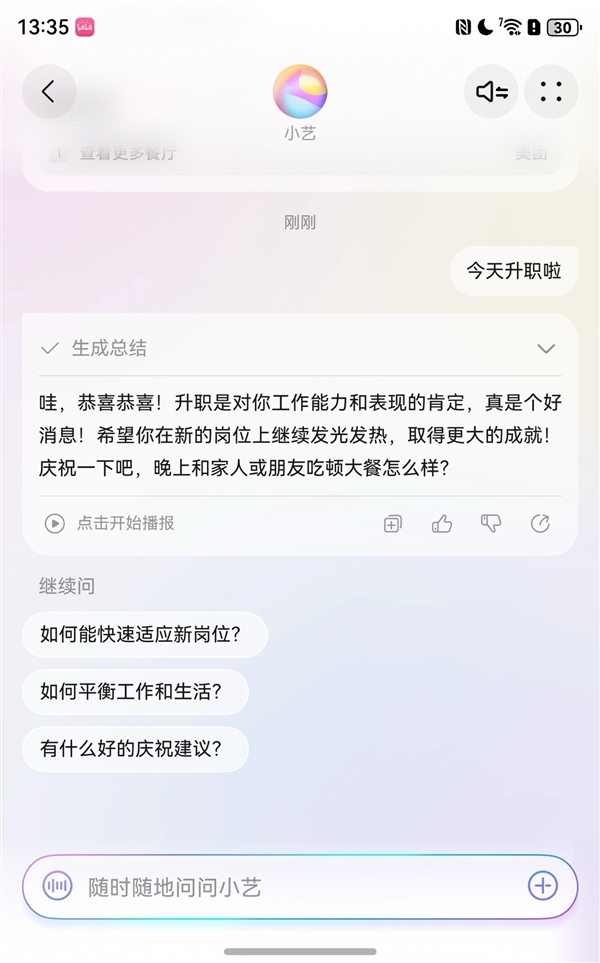Select suggestion 如何平衡工作和生活？
Viewport: 600px width, 963px height.
pyautogui.click(x=134, y=692)
